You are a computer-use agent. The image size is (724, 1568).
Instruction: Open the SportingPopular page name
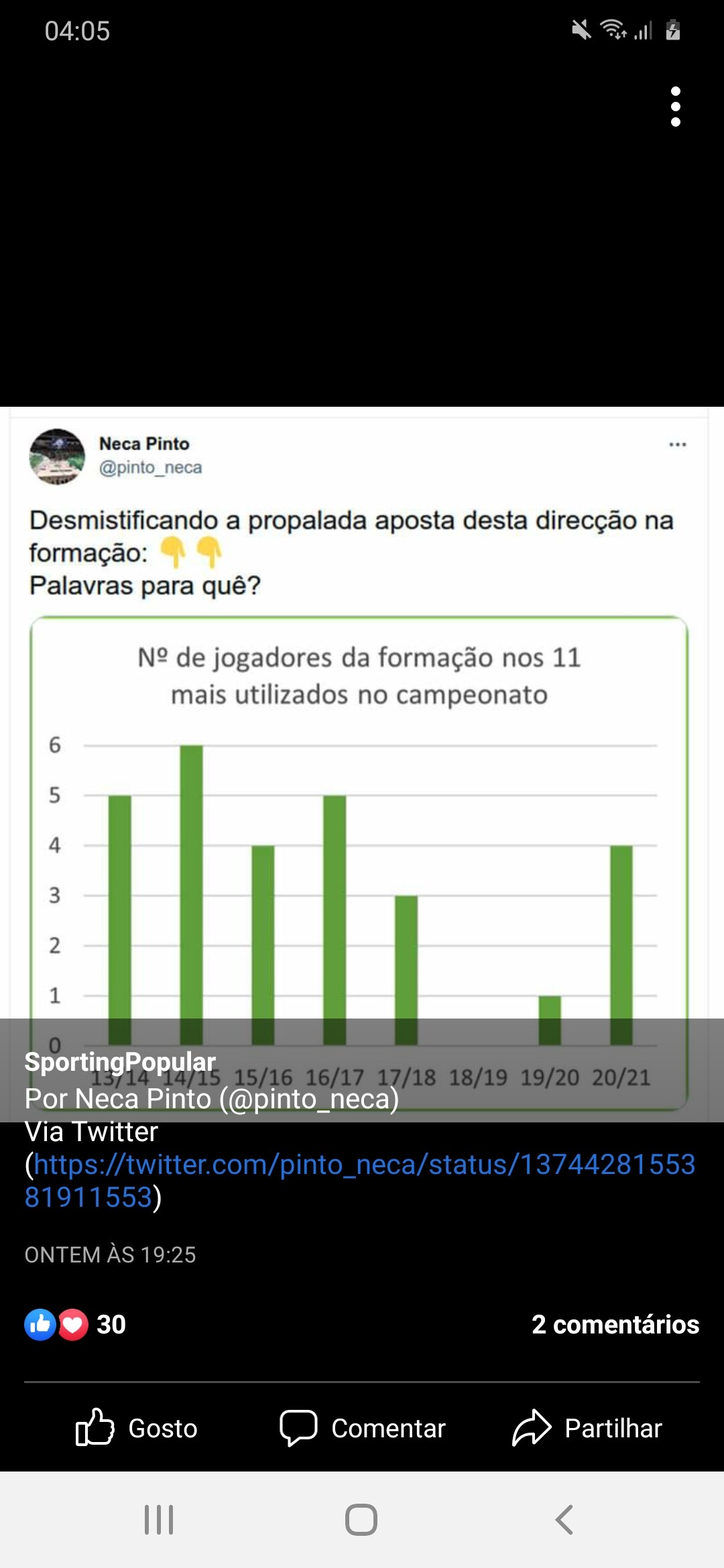tap(120, 1062)
